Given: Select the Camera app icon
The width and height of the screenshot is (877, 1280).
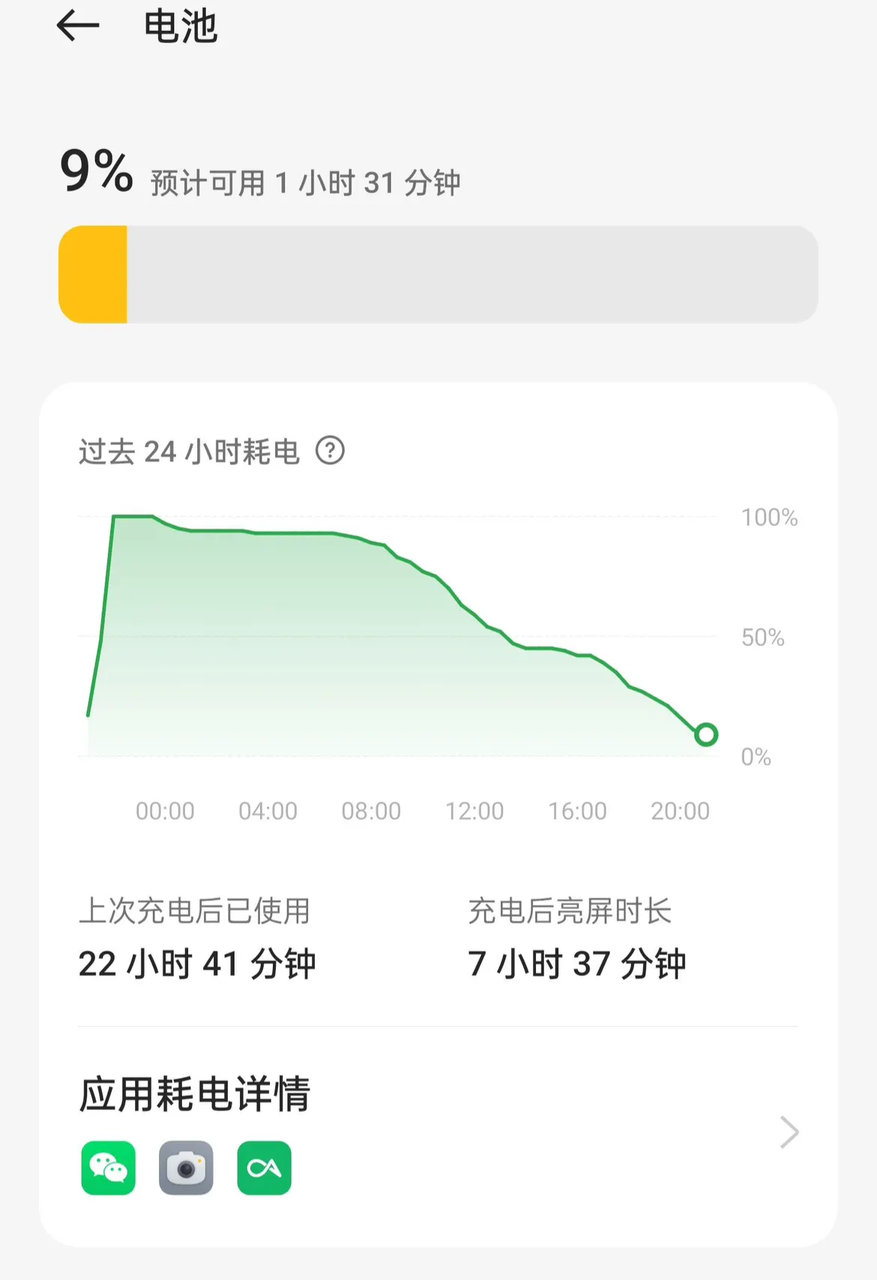Looking at the screenshot, I should (x=186, y=1167).
